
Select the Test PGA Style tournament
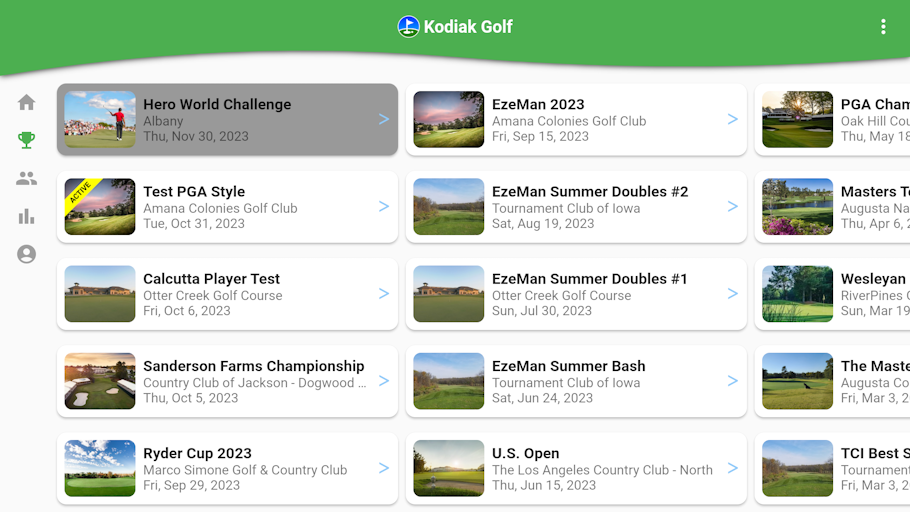227,207
